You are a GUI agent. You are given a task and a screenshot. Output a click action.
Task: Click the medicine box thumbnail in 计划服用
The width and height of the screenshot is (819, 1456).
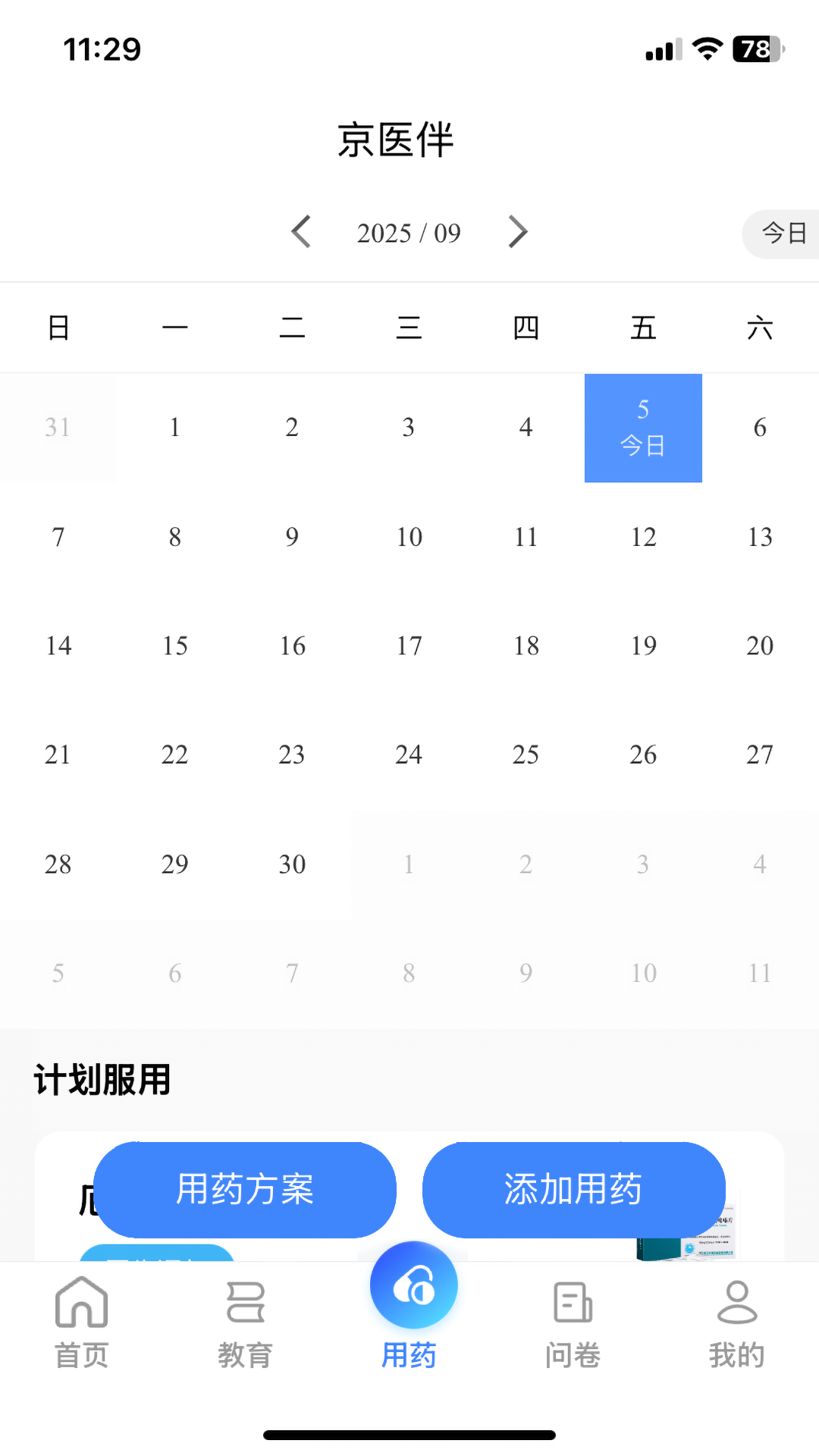pos(686,1228)
